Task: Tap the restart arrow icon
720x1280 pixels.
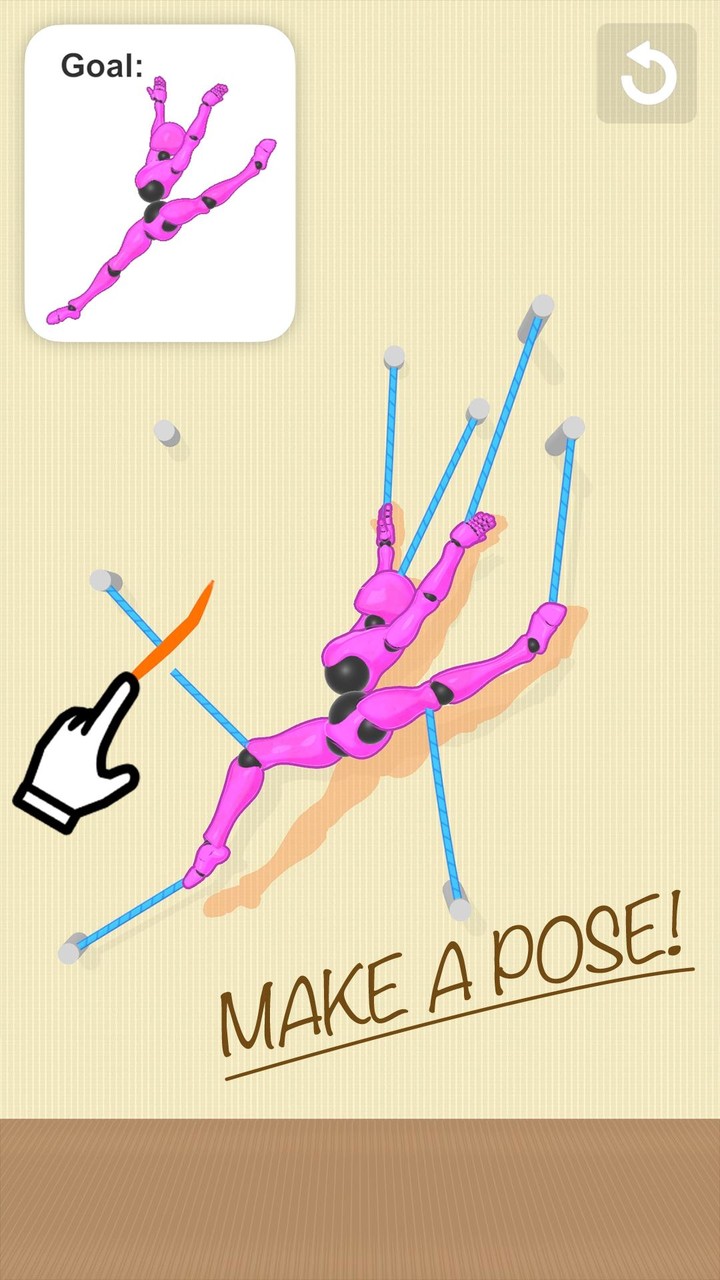Action: [x=648, y=73]
